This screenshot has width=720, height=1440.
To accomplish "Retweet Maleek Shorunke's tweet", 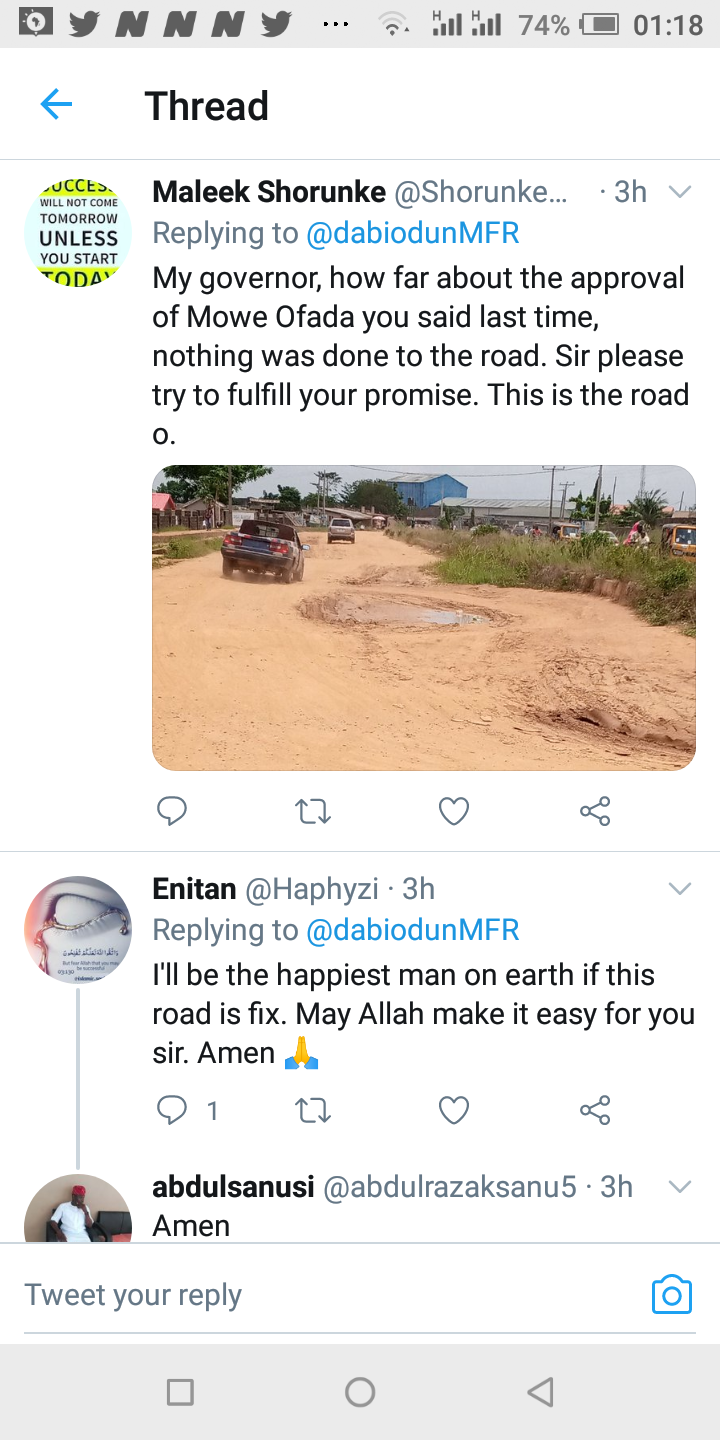I will click(x=313, y=811).
